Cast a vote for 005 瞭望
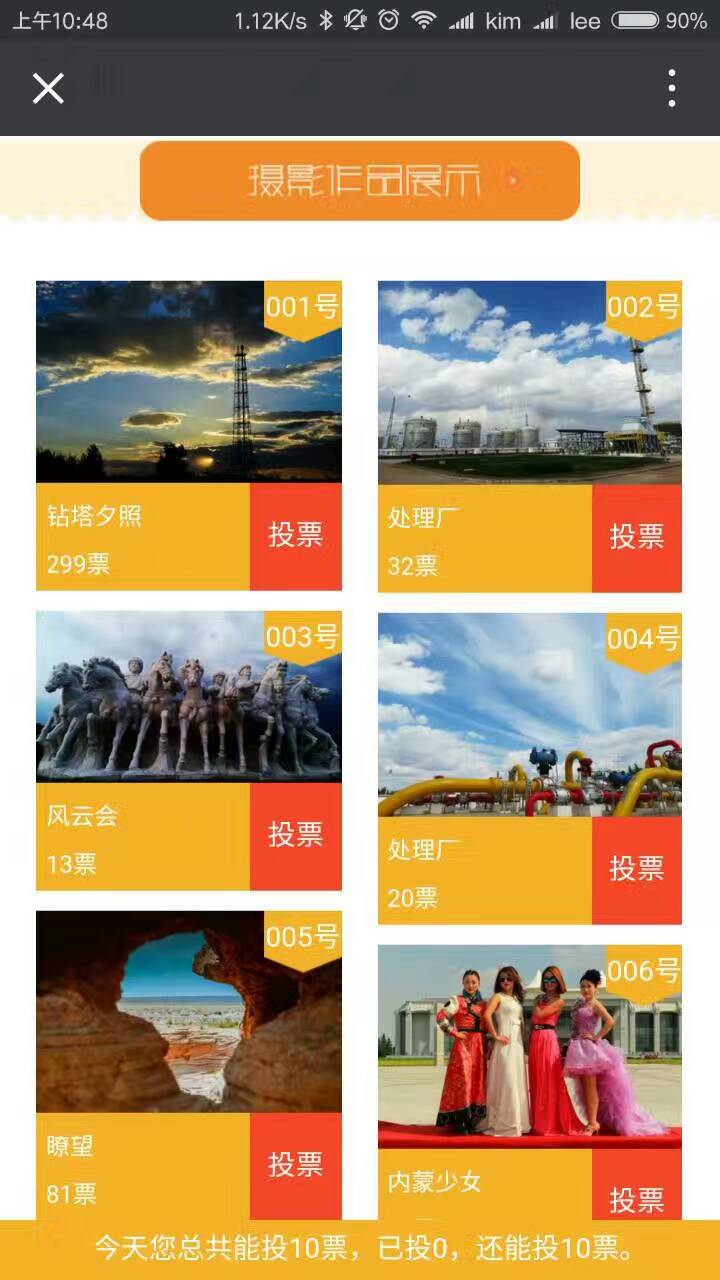This screenshot has height=1280, width=720. [295, 1165]
